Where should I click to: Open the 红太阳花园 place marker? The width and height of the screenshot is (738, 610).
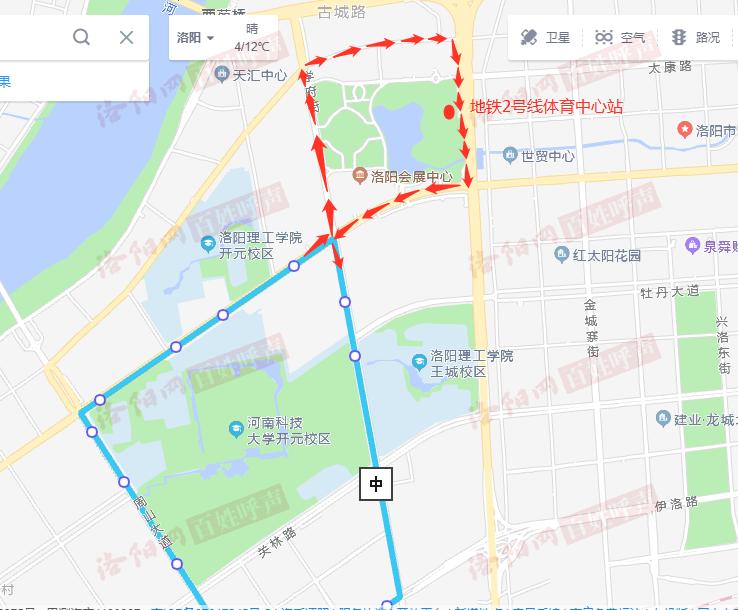[x=561, y=254]
